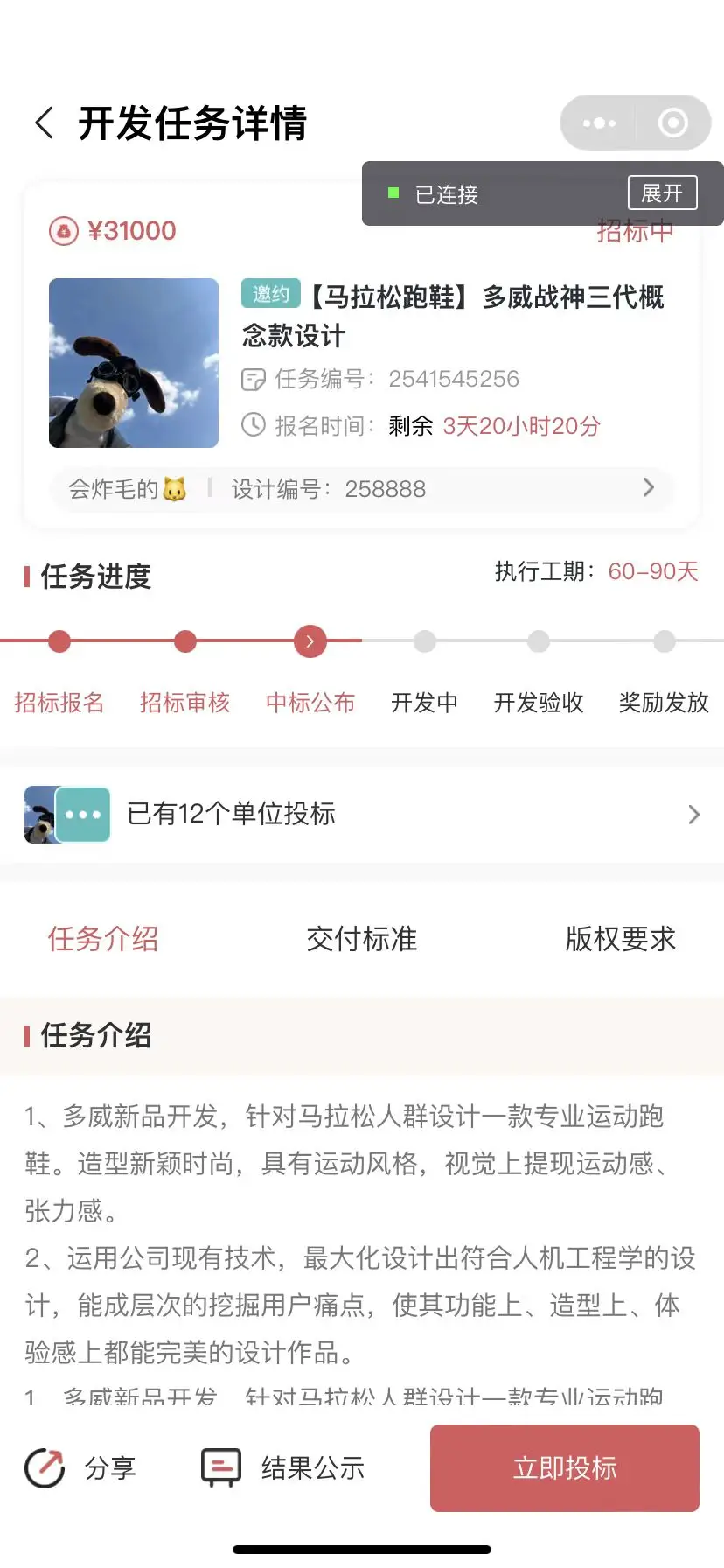Tap 立即投标 to bid now
This screenshot has height=1568, width=724.
565,1468
